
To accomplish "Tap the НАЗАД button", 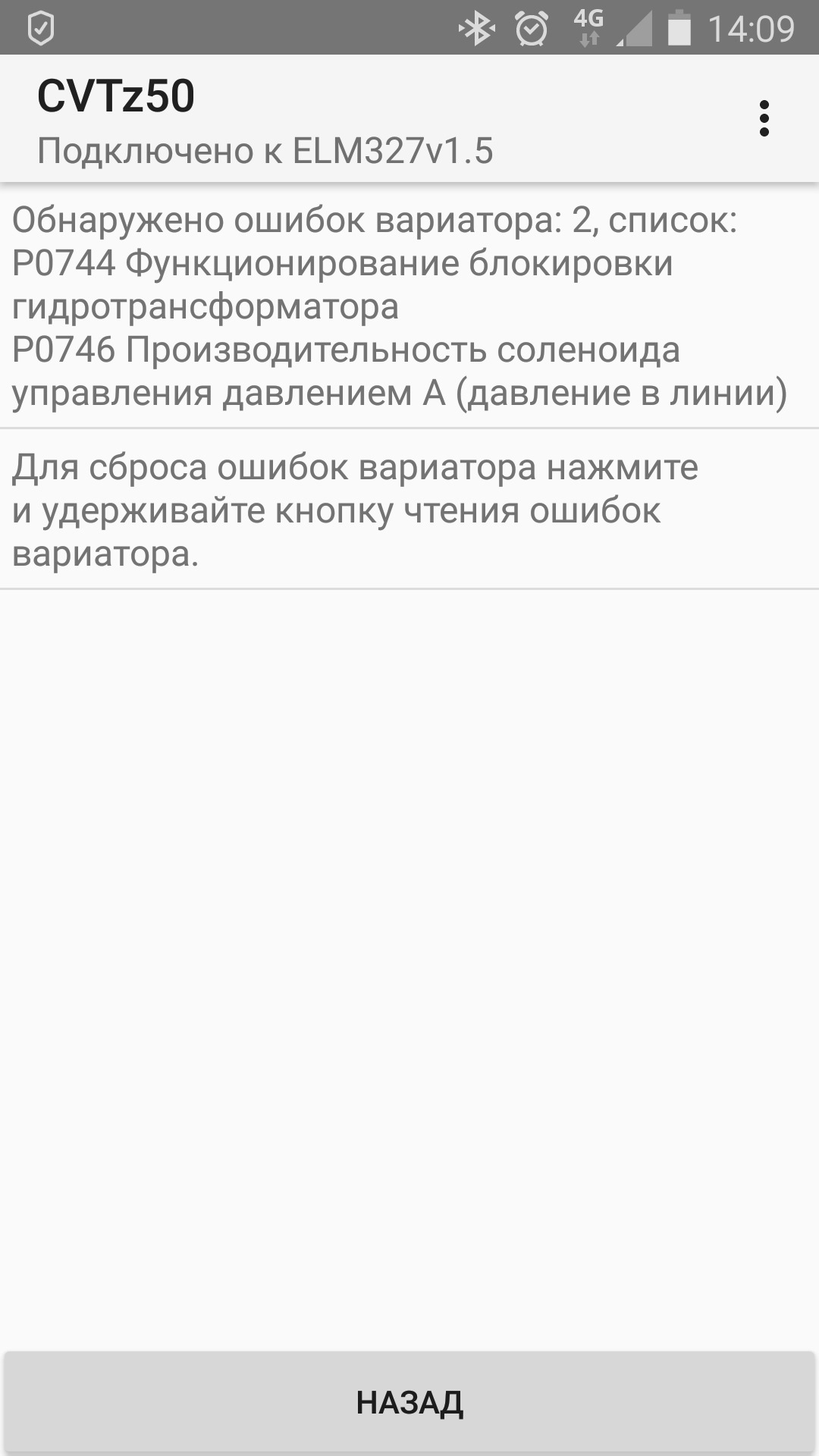I will coord(409,1402).
